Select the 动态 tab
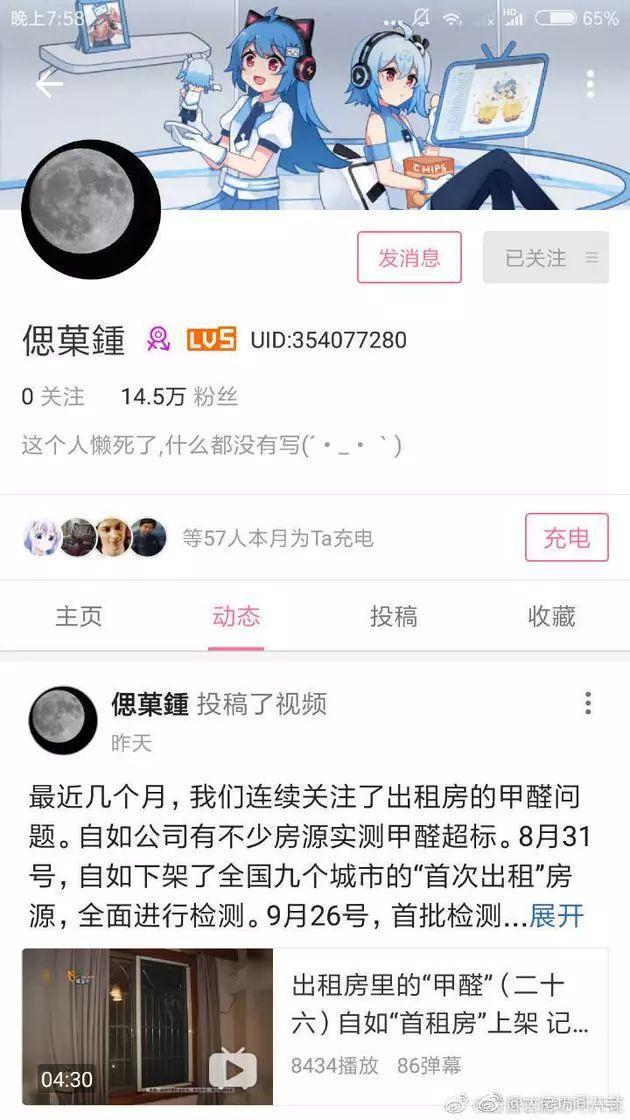The width and height of the screenshot is (630, 1120). tap(236, 616)
